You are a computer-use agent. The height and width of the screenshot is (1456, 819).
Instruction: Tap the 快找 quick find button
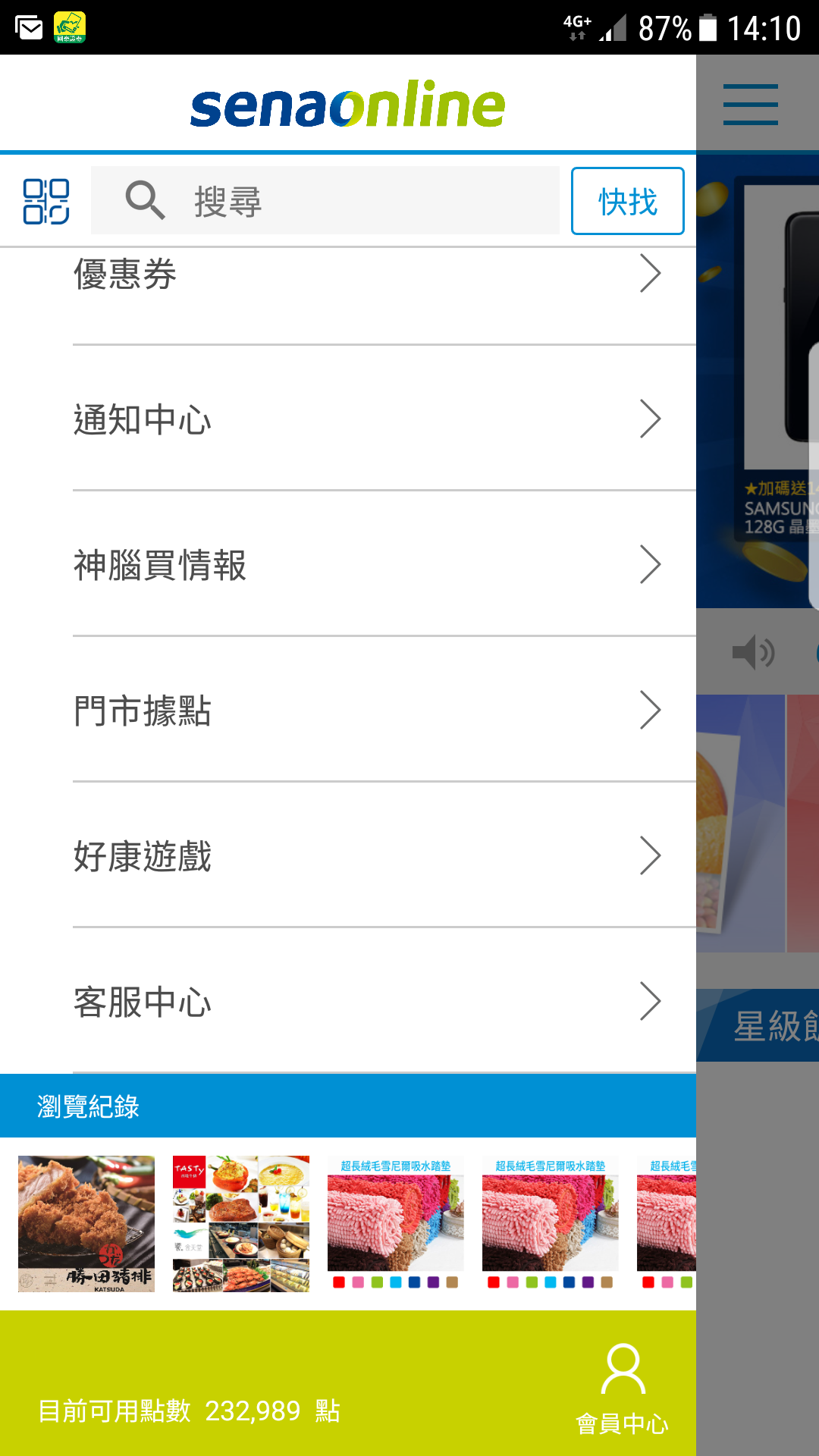tap(627, 201)
